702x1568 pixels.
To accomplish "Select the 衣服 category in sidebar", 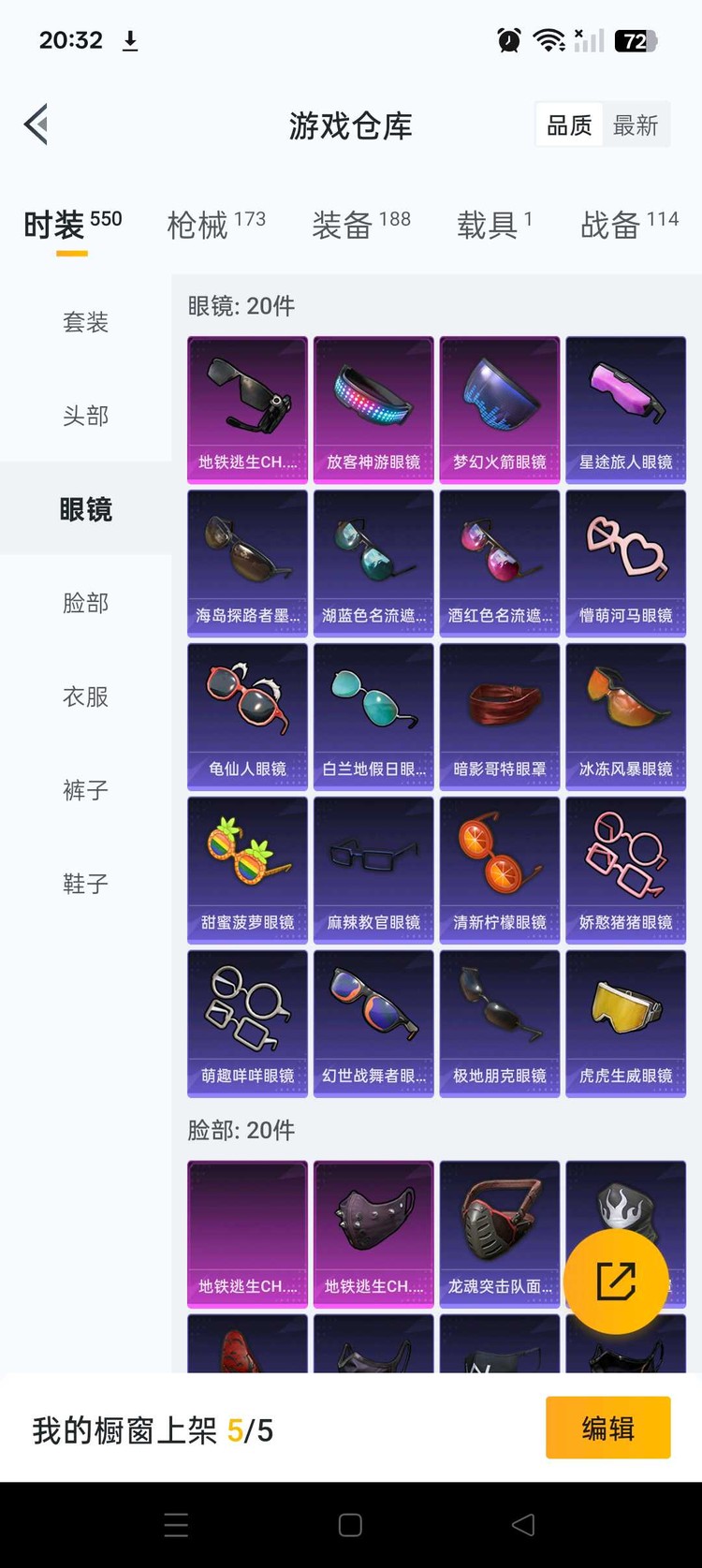I will (x=85, y=696).
